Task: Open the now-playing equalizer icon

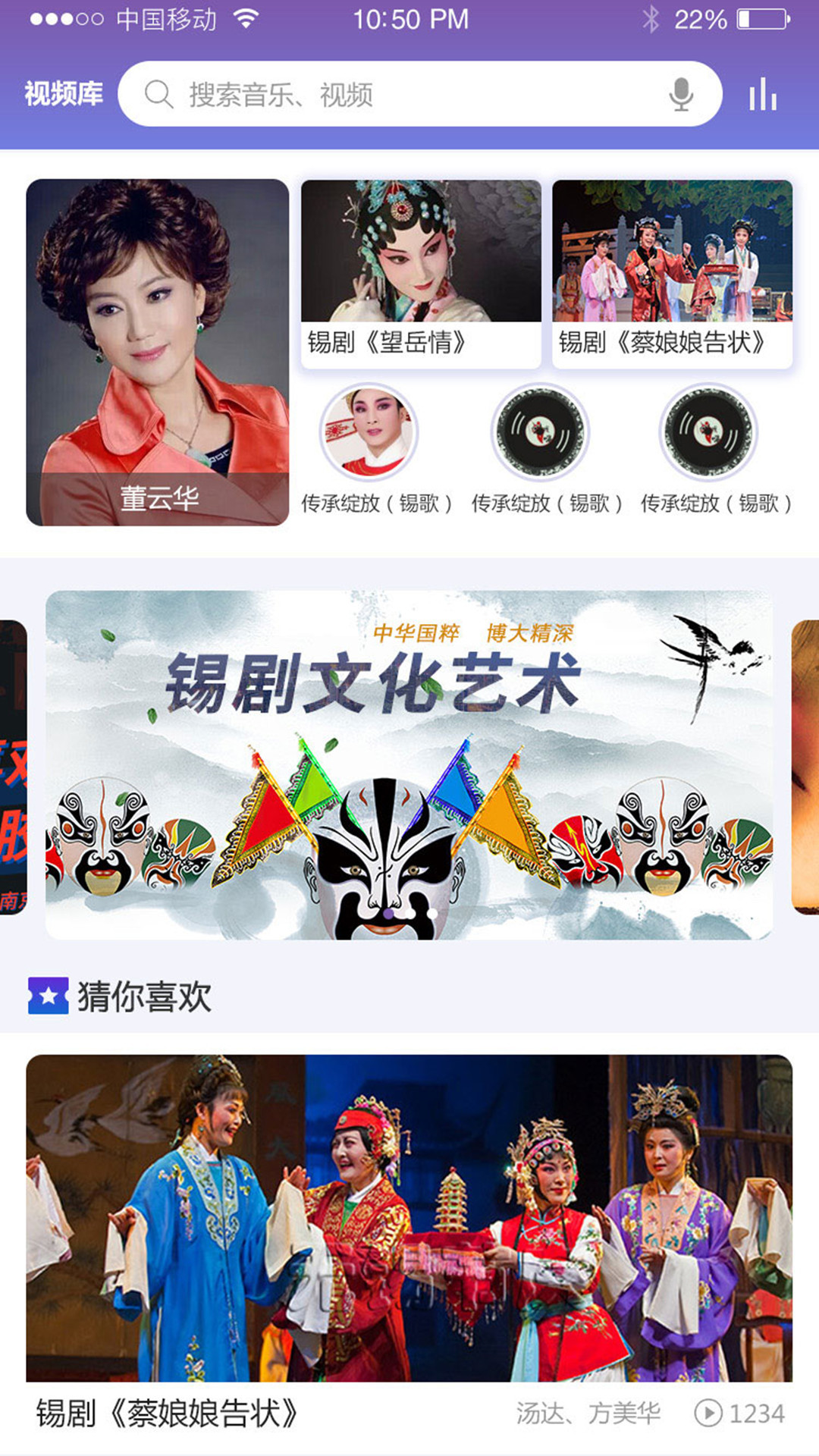Action: click(763, 95)
